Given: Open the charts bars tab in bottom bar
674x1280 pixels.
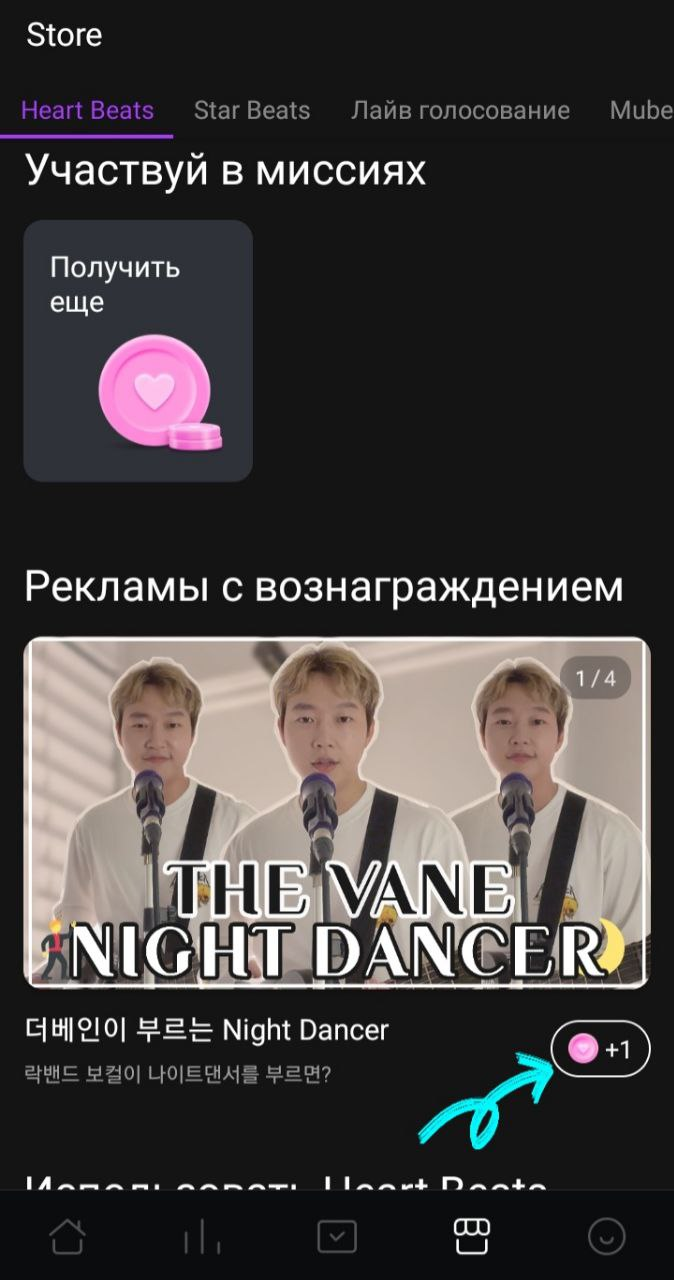Looking at the screenshot, I should click(202, 1238).
